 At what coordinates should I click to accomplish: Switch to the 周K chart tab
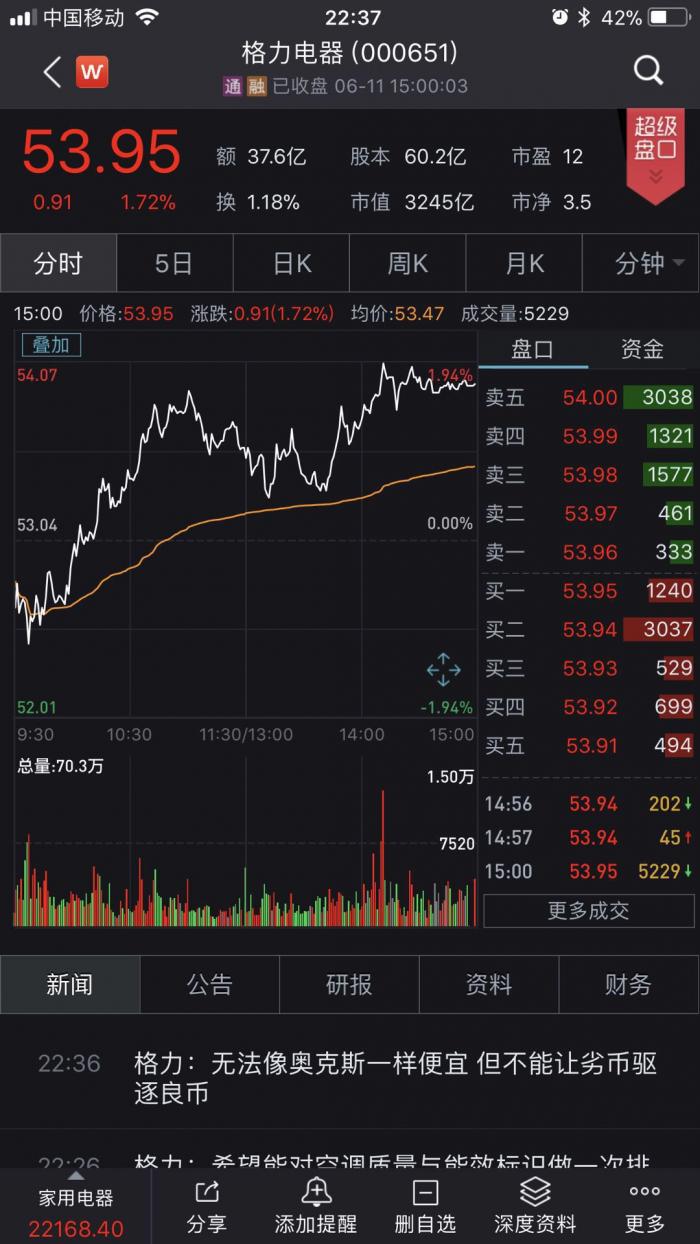tap(408, 264)
